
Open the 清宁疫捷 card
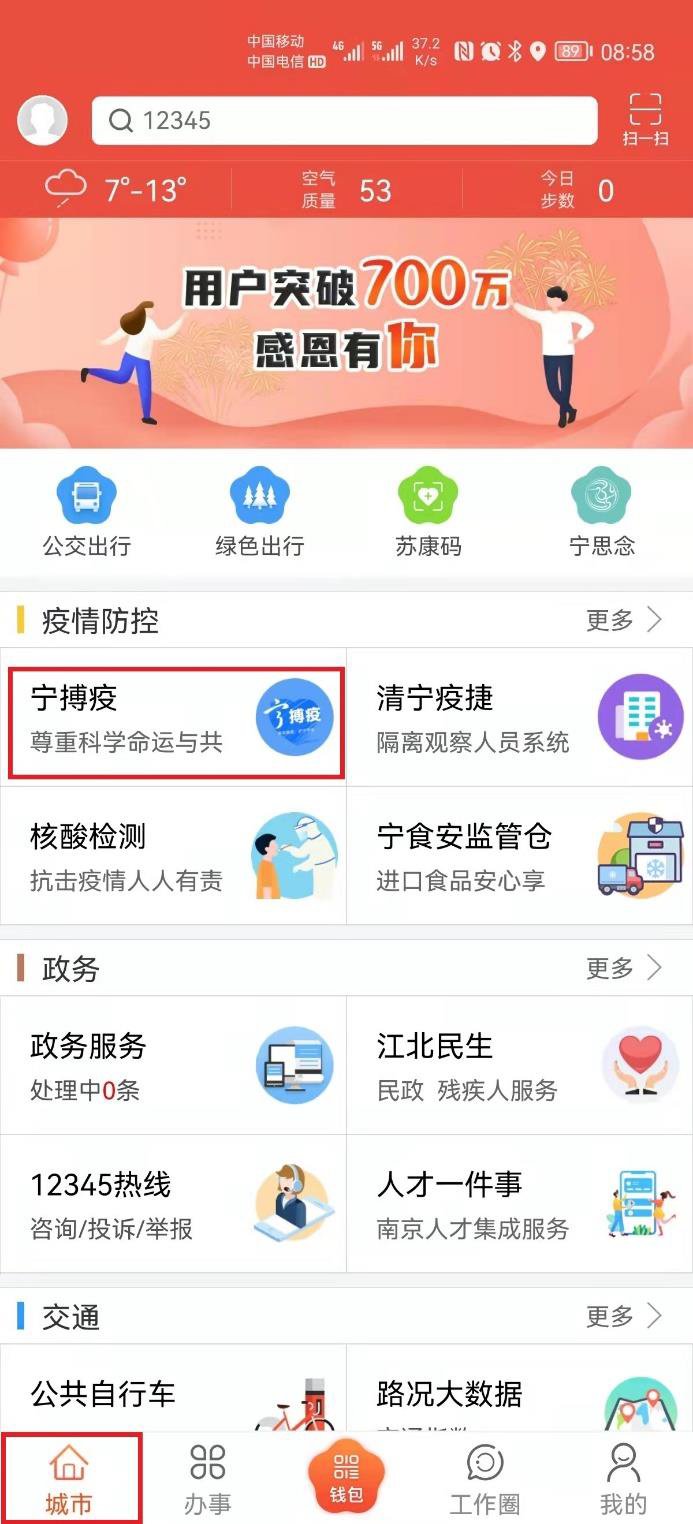pos(519,718)
